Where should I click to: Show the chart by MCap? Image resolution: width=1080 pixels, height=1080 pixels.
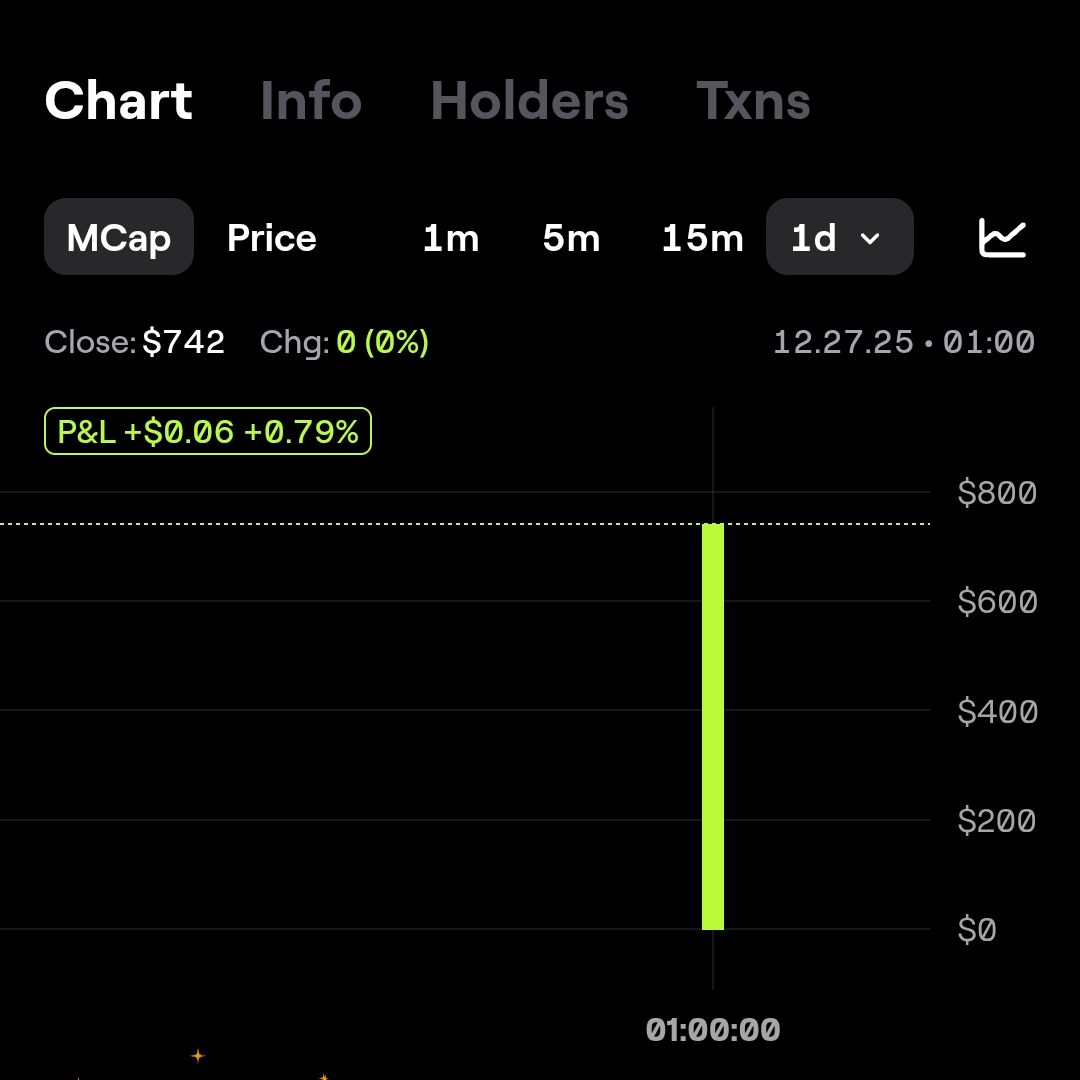click(x=118, y=237)
